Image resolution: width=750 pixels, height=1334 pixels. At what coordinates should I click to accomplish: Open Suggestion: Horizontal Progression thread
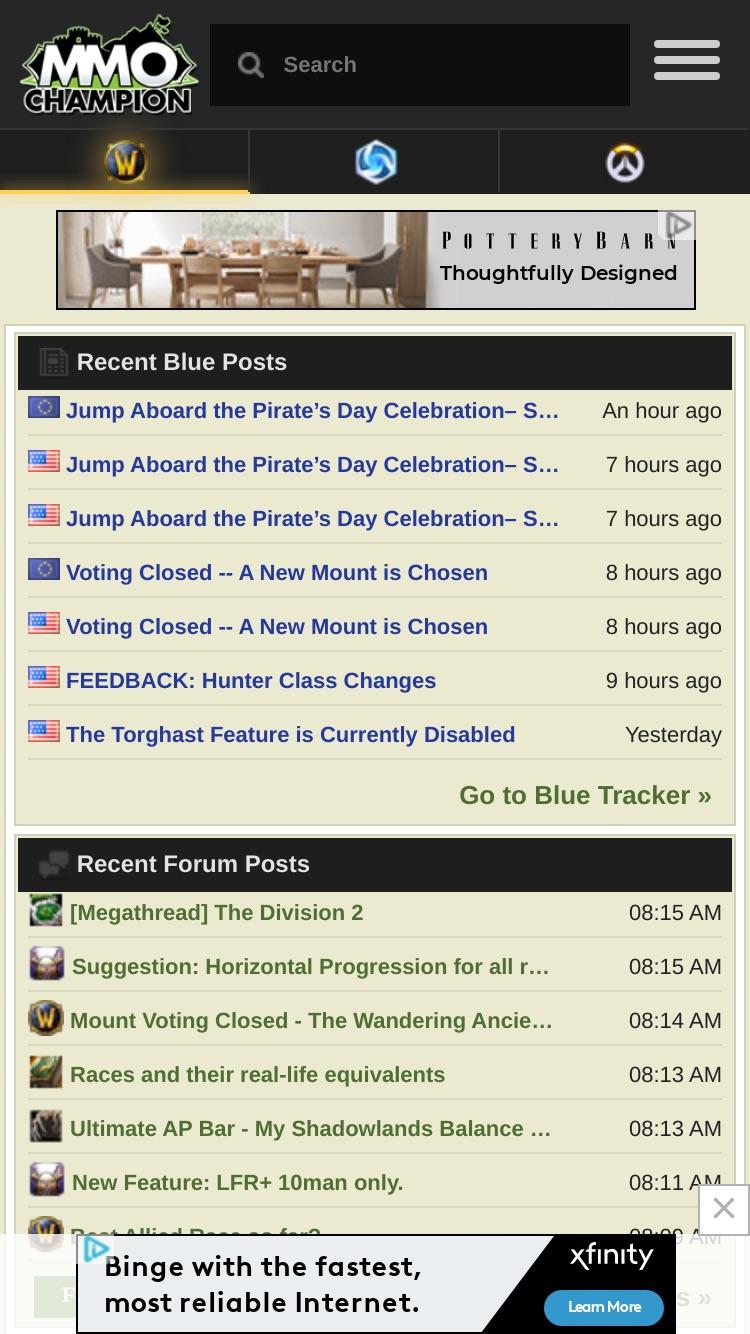[x=310, y=966]
